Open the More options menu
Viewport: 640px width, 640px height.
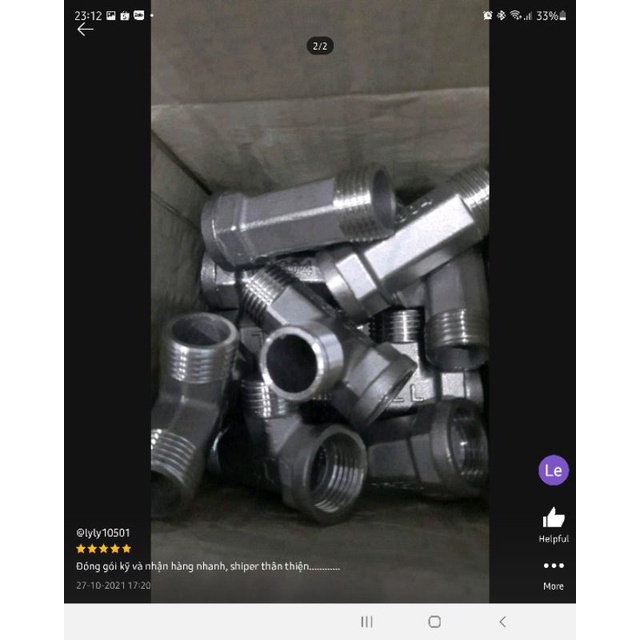pyautogui.click(x=553, y=567)
